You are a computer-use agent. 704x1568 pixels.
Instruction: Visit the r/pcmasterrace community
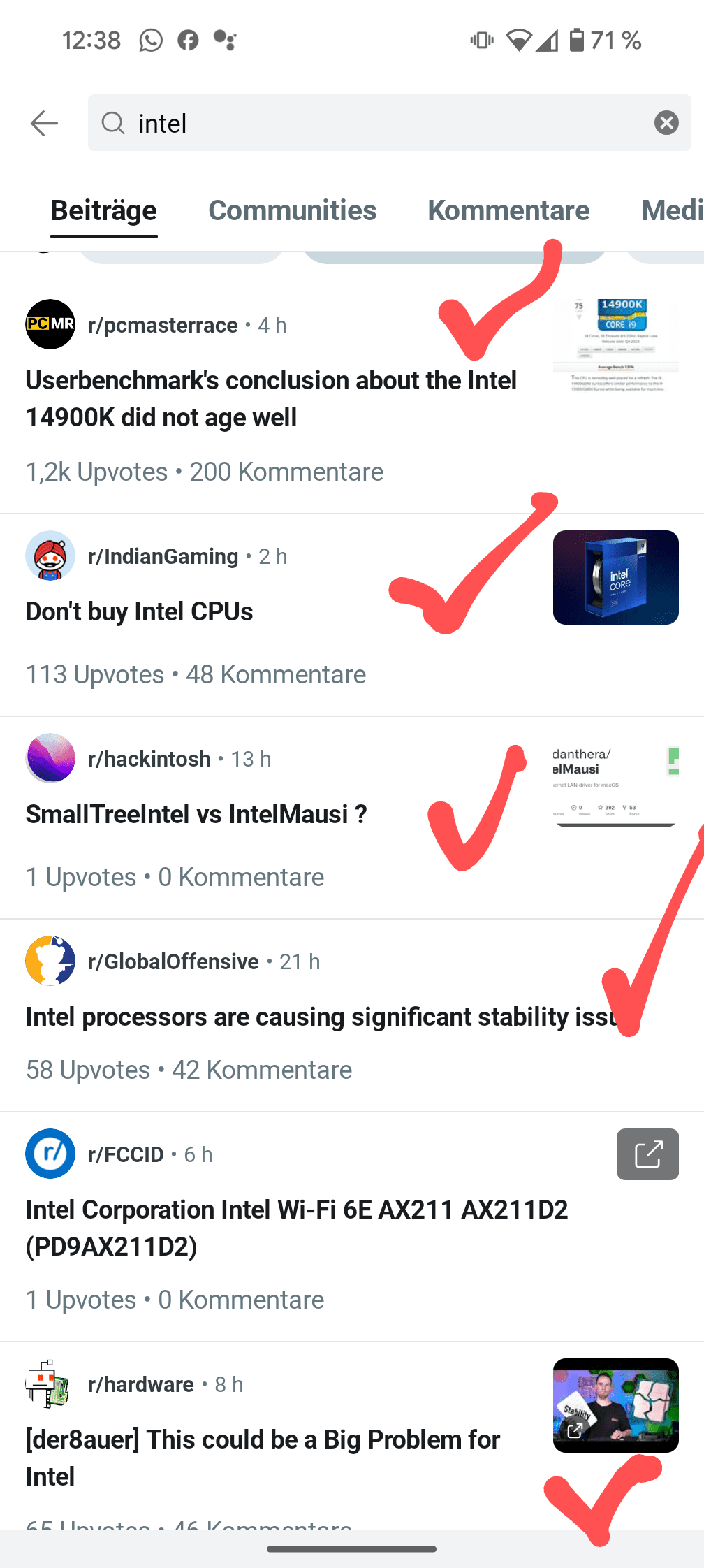point(163,326)
